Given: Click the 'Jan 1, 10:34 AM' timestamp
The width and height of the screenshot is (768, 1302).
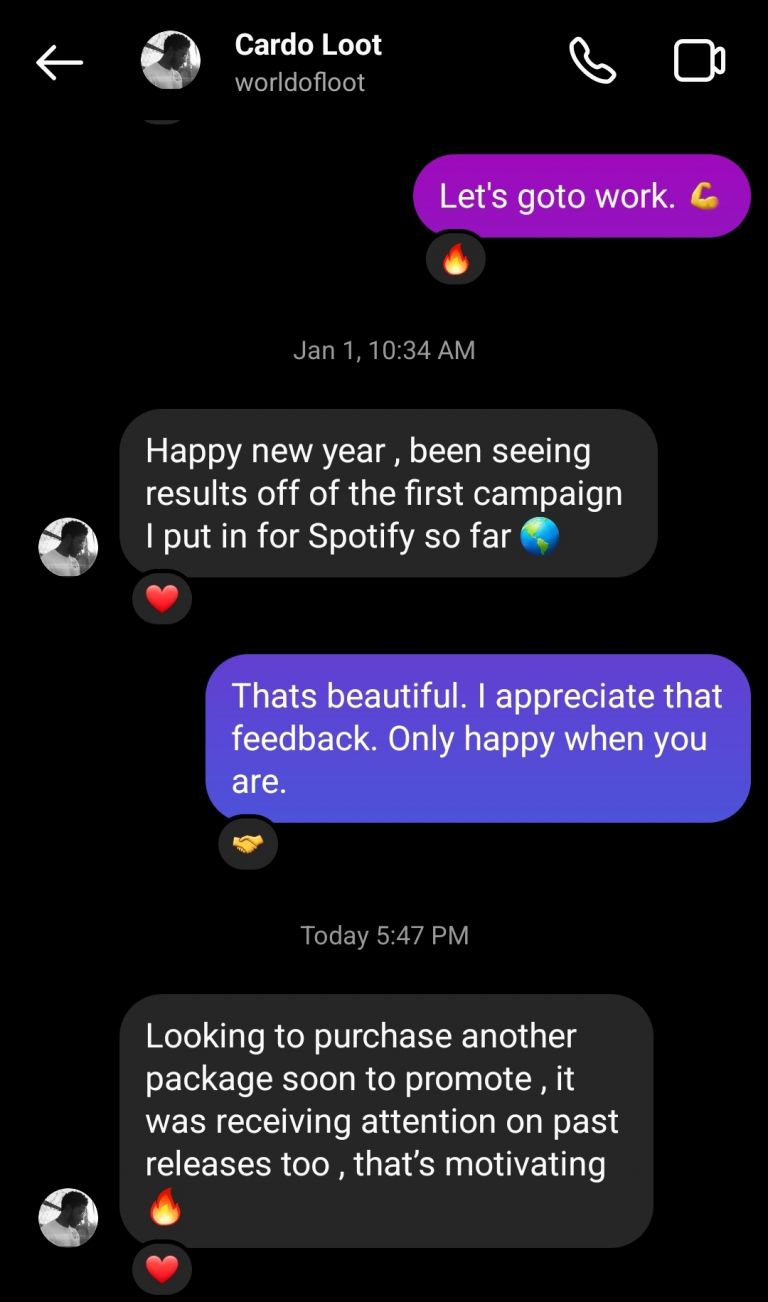Looking at the screenshot, I should tap(384, 350).
